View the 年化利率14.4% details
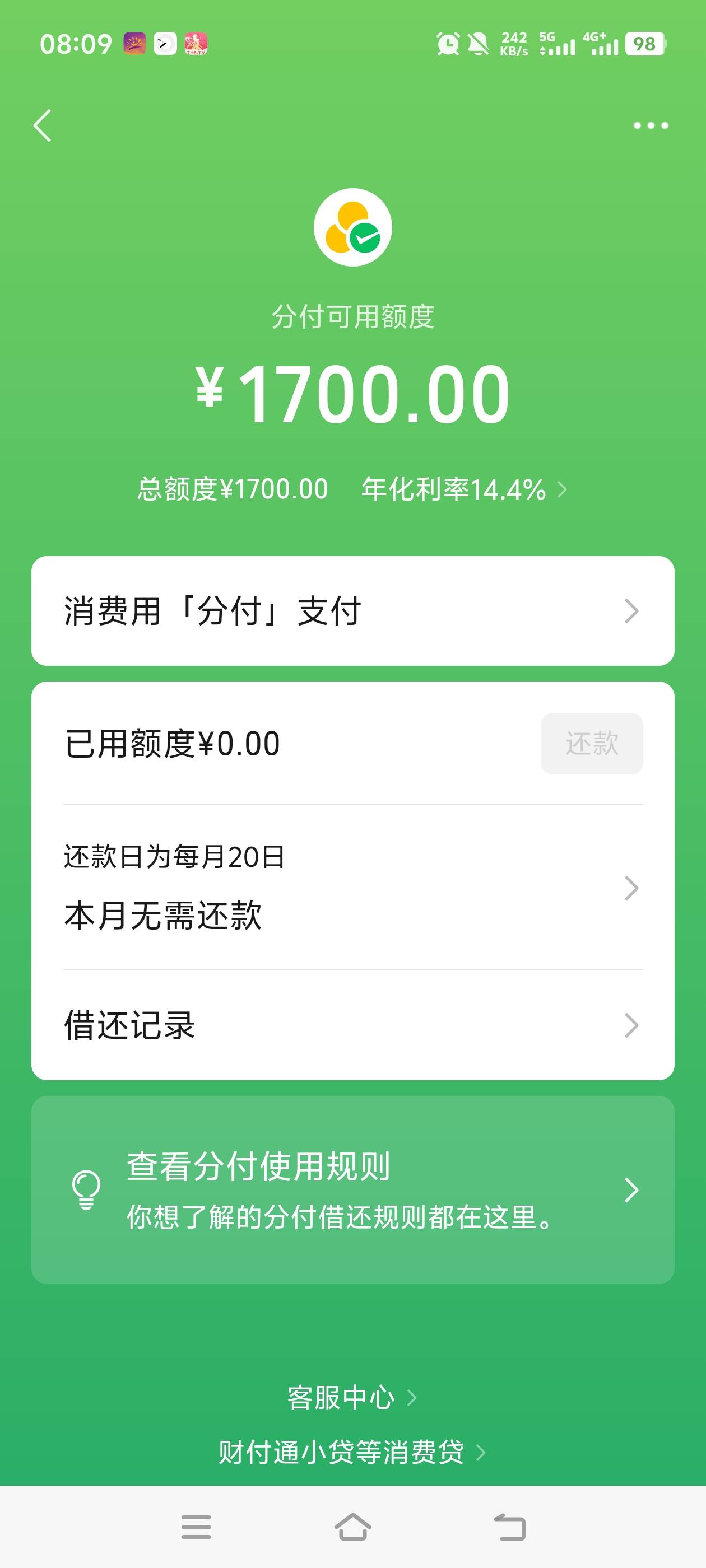 coord(464,489)
